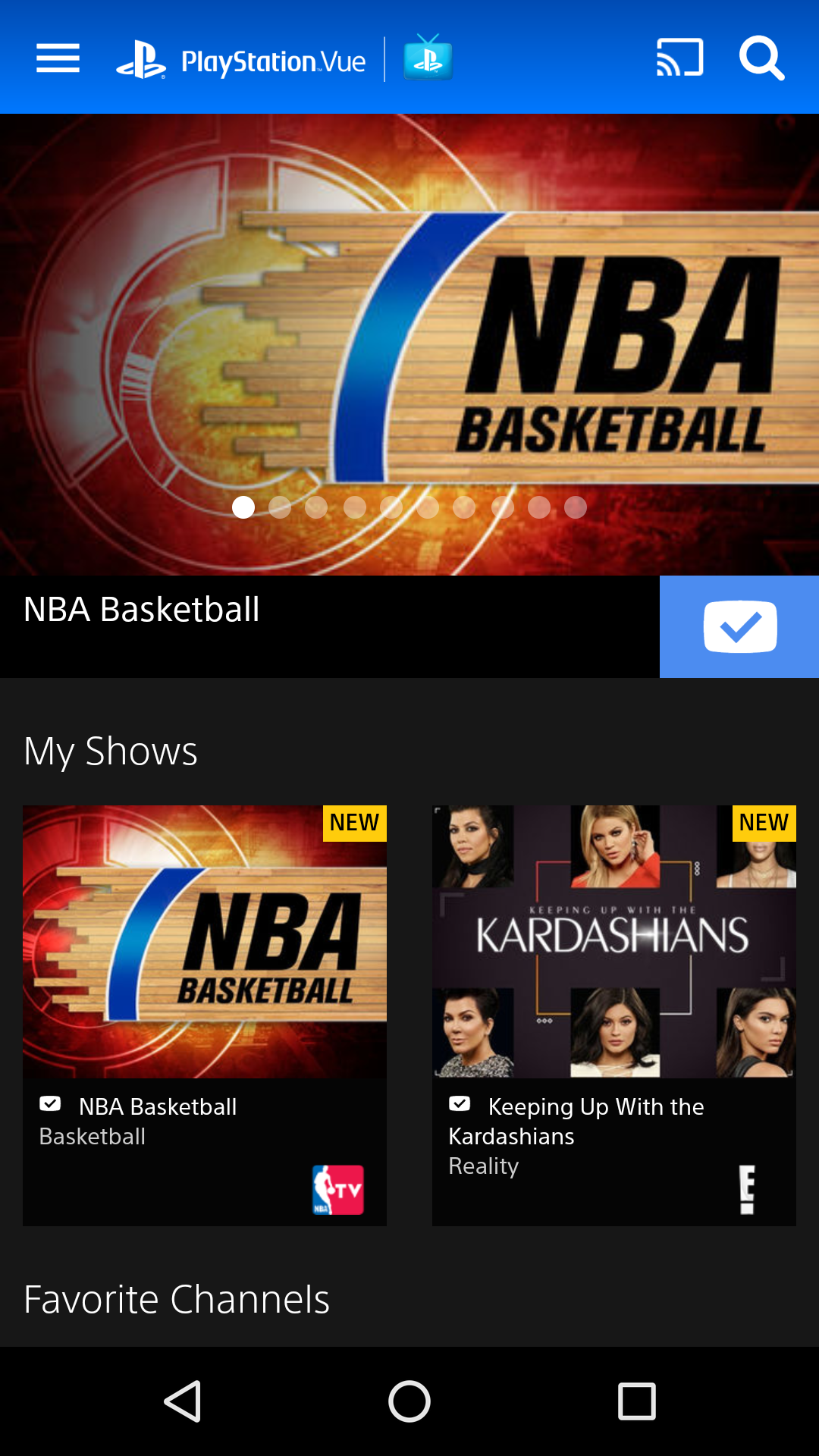
Task: Open the hamburger navigation menu
Action: (x=58, y=58)
